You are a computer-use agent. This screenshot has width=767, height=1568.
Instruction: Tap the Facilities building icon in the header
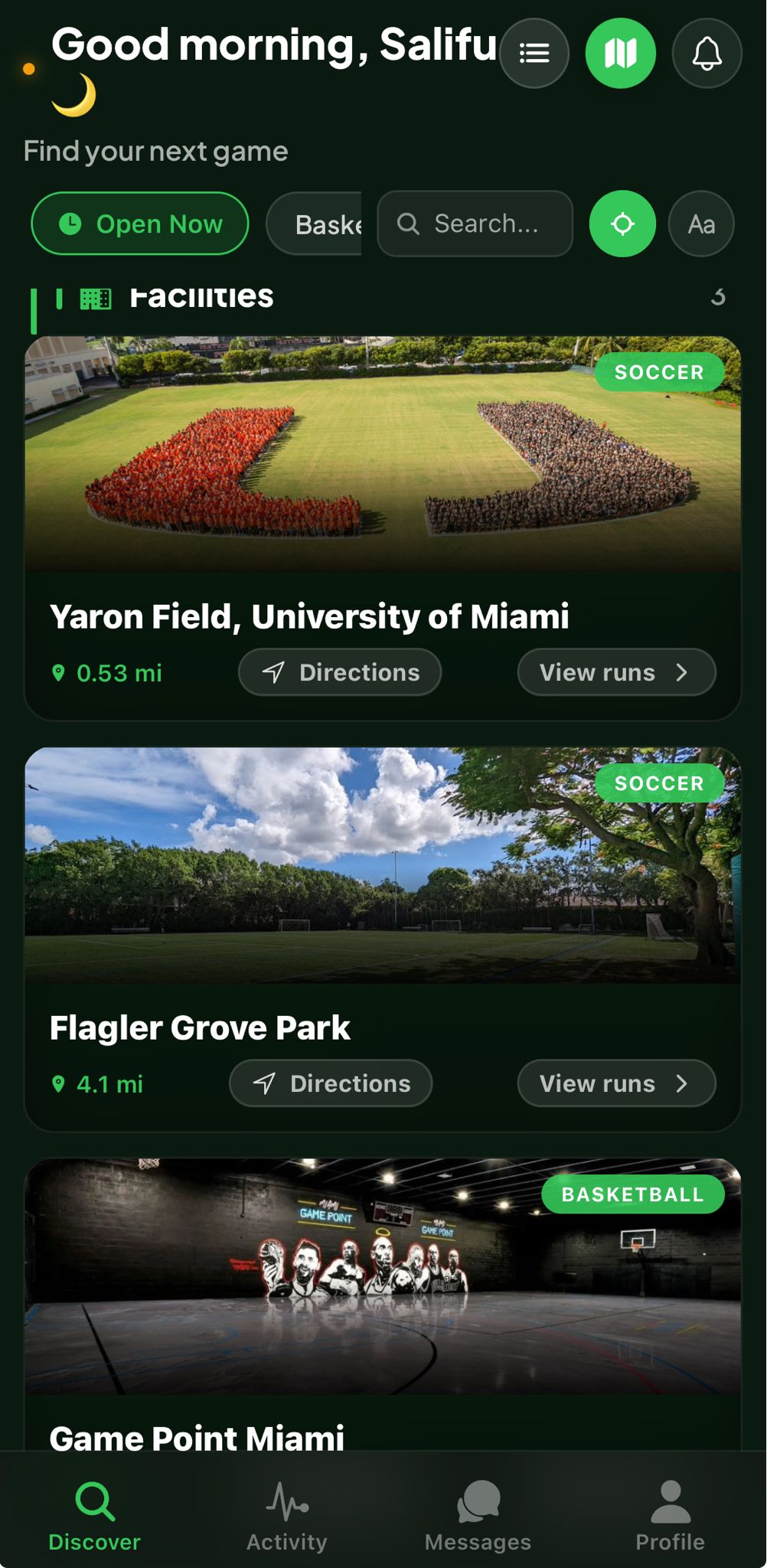[93, 298]
